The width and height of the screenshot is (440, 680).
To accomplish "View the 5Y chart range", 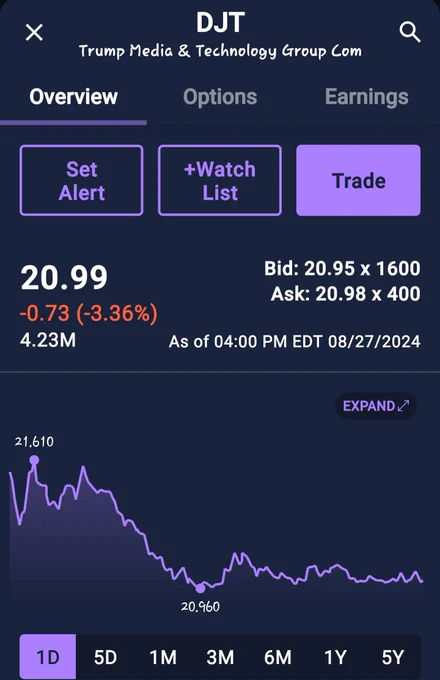I will coord(393,657).
